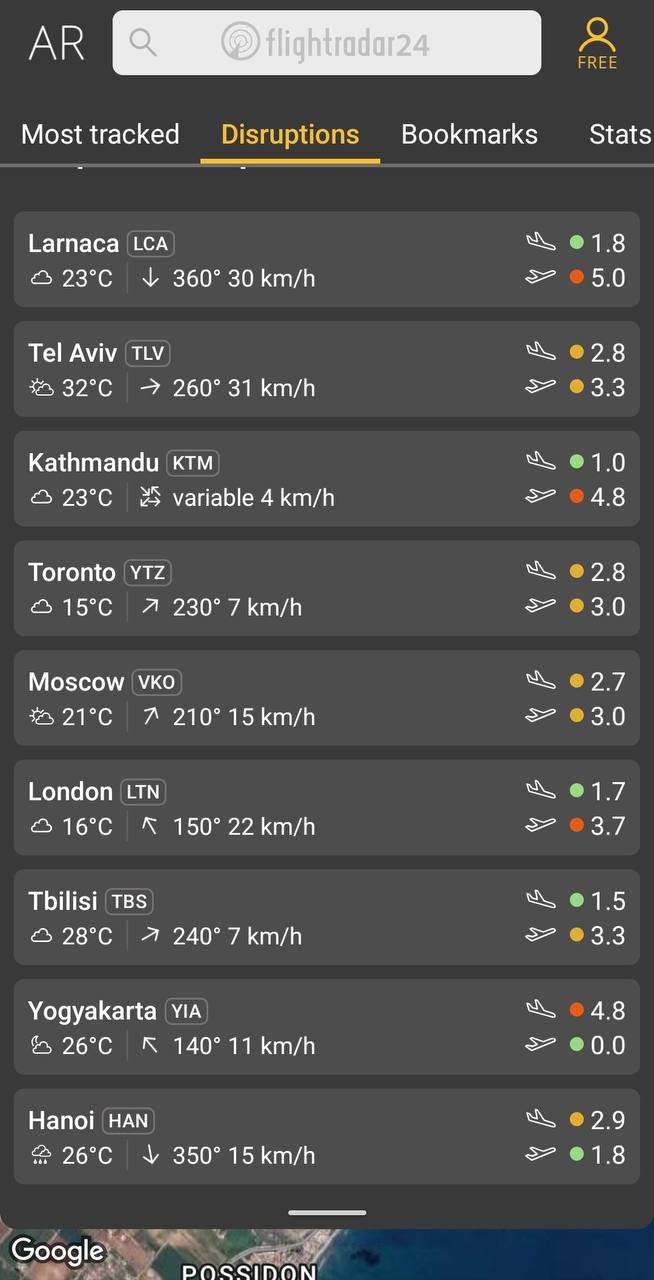View London LTN airport details
654x1280 pixels.
click(x=327, y=808)
